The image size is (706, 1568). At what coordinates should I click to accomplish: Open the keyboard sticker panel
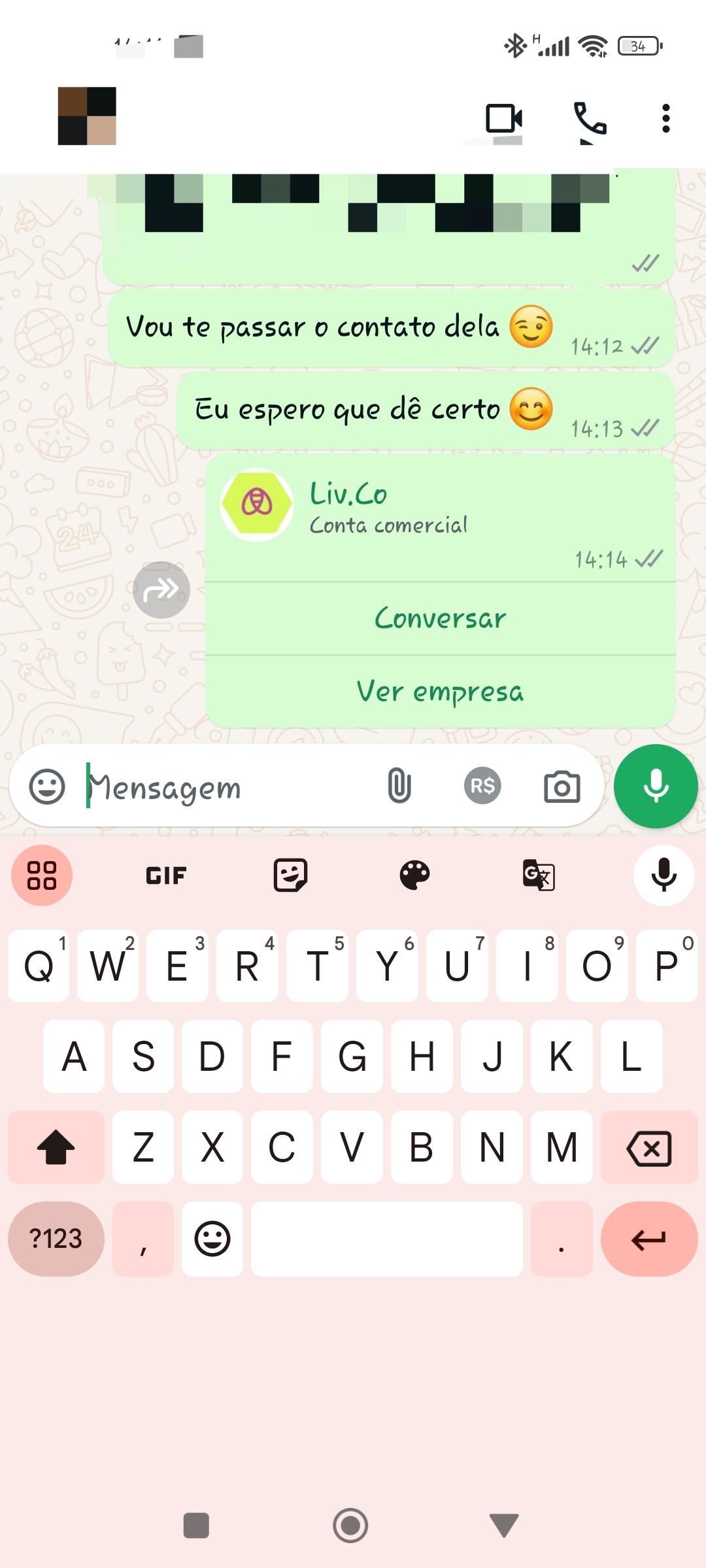tap(290, 875)
